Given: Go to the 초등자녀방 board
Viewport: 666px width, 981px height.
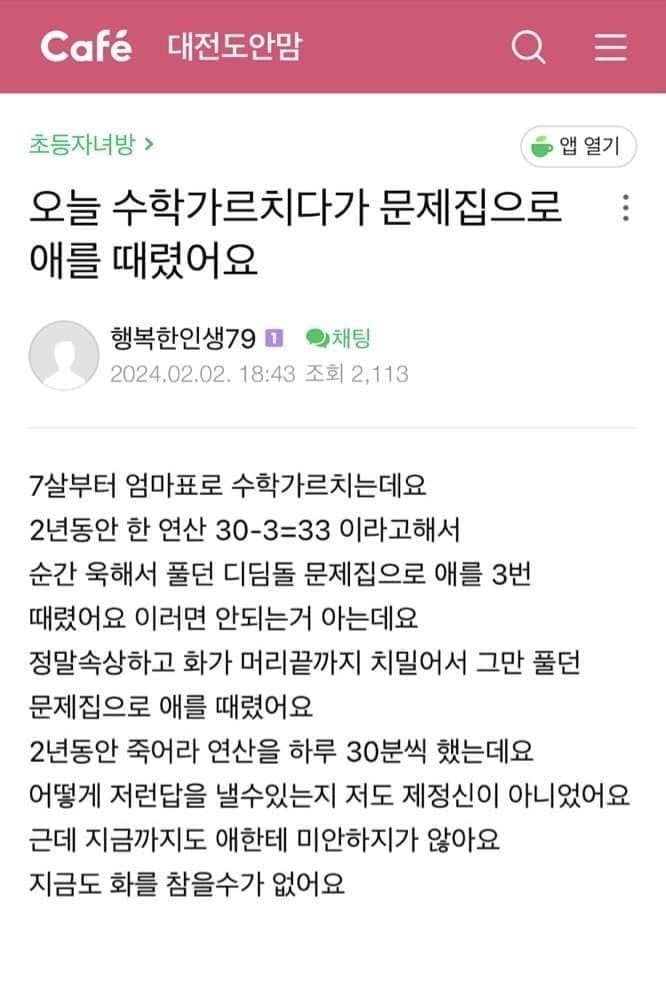Looking at the screenshot, I should (x=90, y=144).
